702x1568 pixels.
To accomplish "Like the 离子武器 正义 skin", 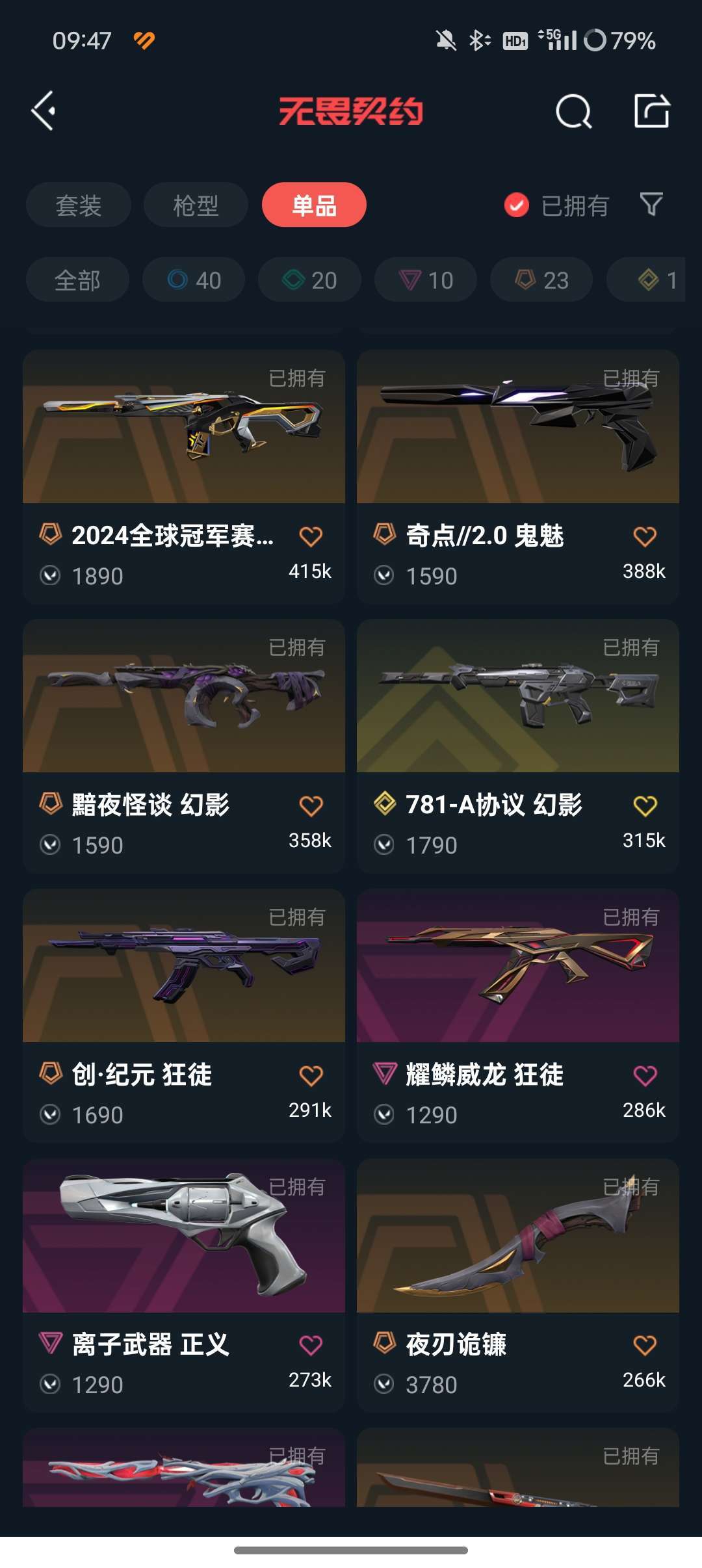I will coord(311,1345).
